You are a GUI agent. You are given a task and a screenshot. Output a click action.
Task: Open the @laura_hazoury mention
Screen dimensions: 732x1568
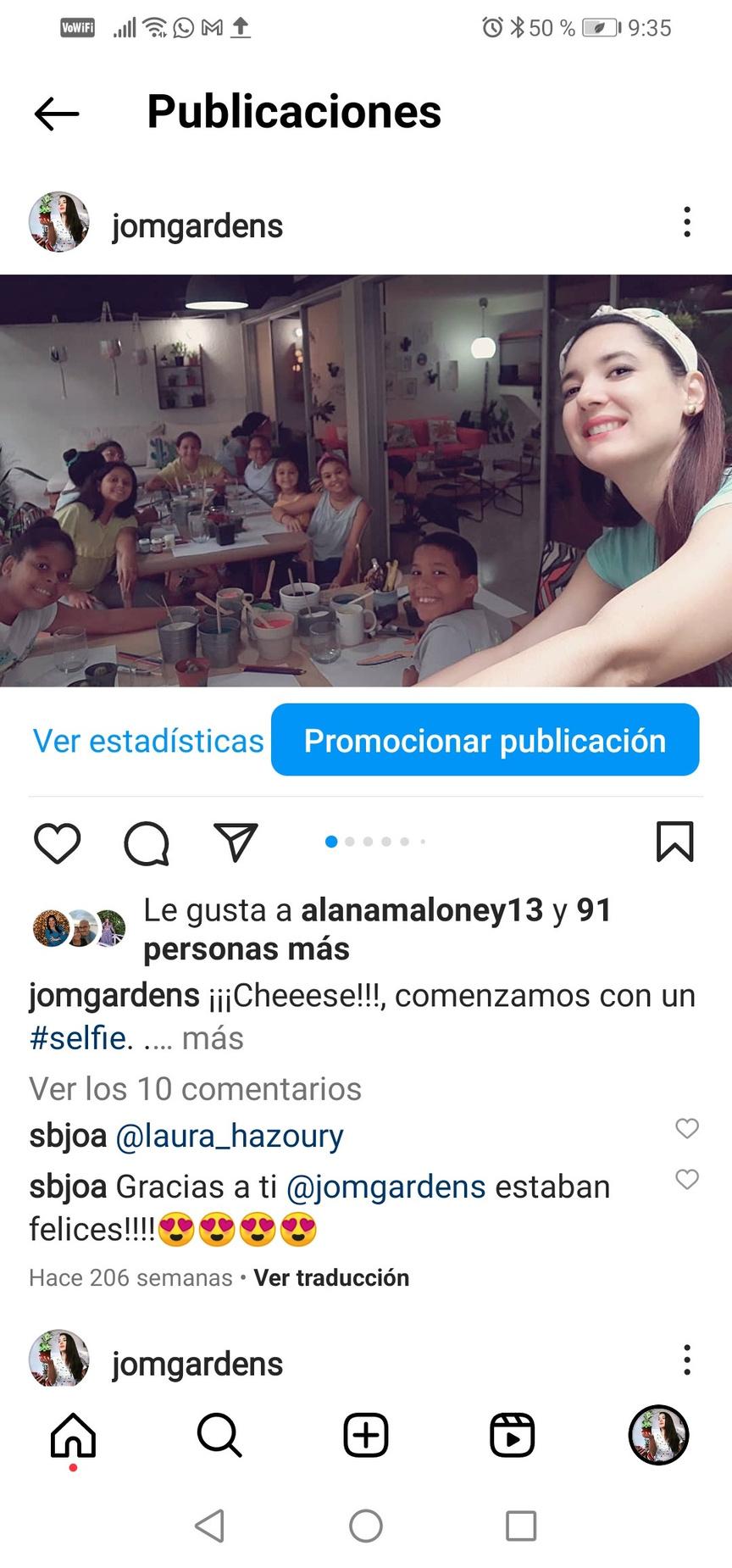pos(229,1137)
